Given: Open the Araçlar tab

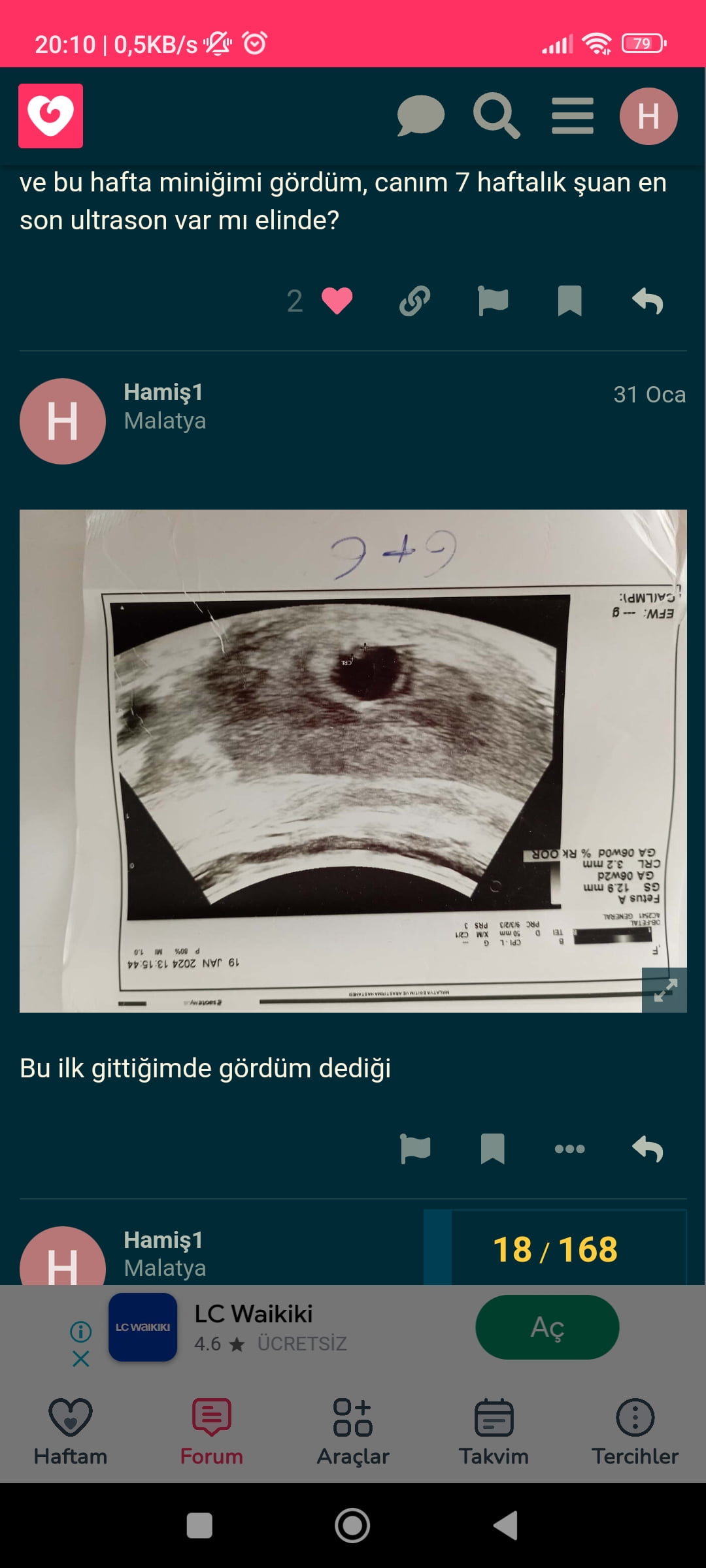Looking at the screenshot, I should 353,1432.
